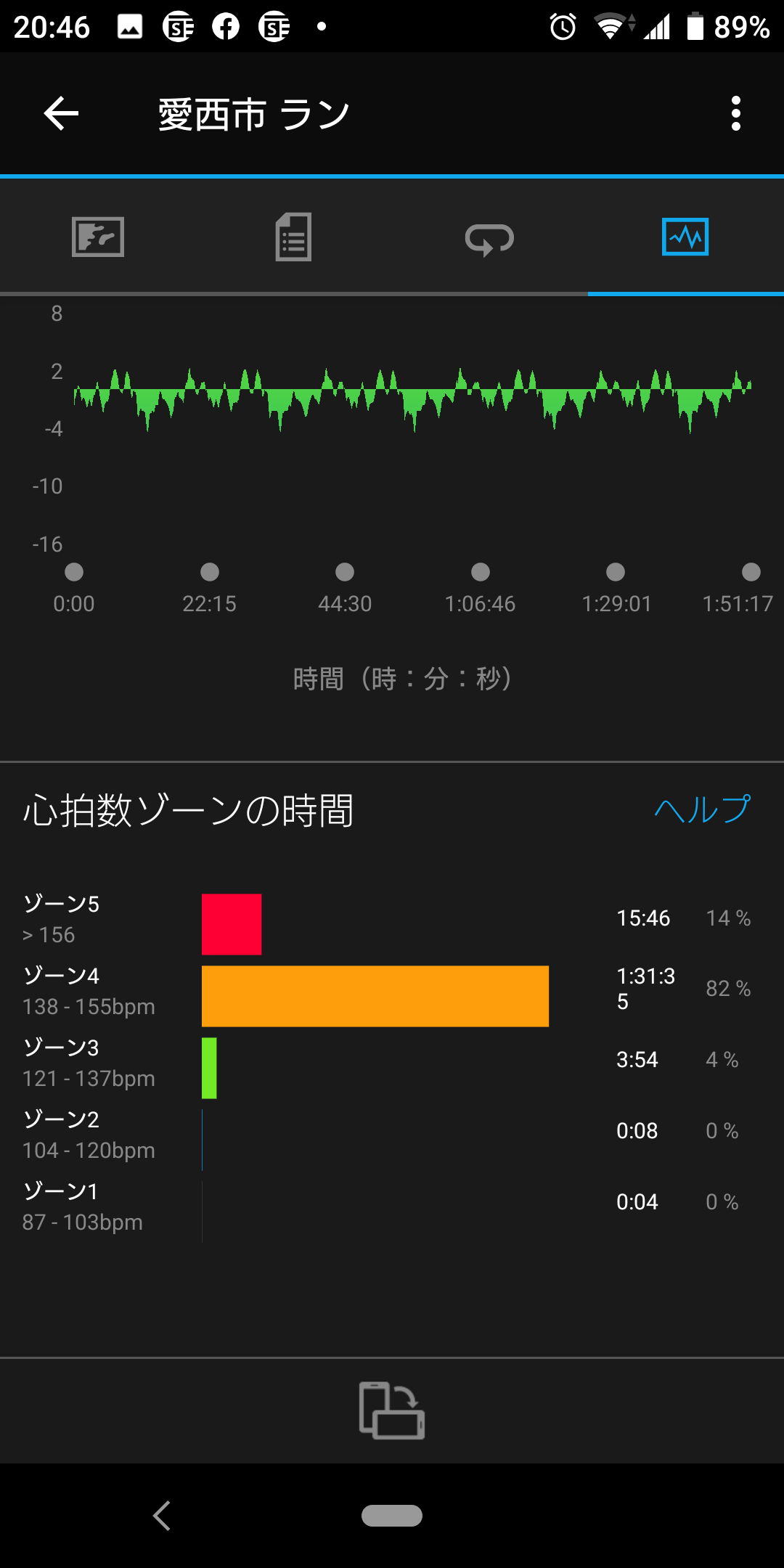Switch to the stats list tab
This screenshot has height=1568, width=784.
294,237
